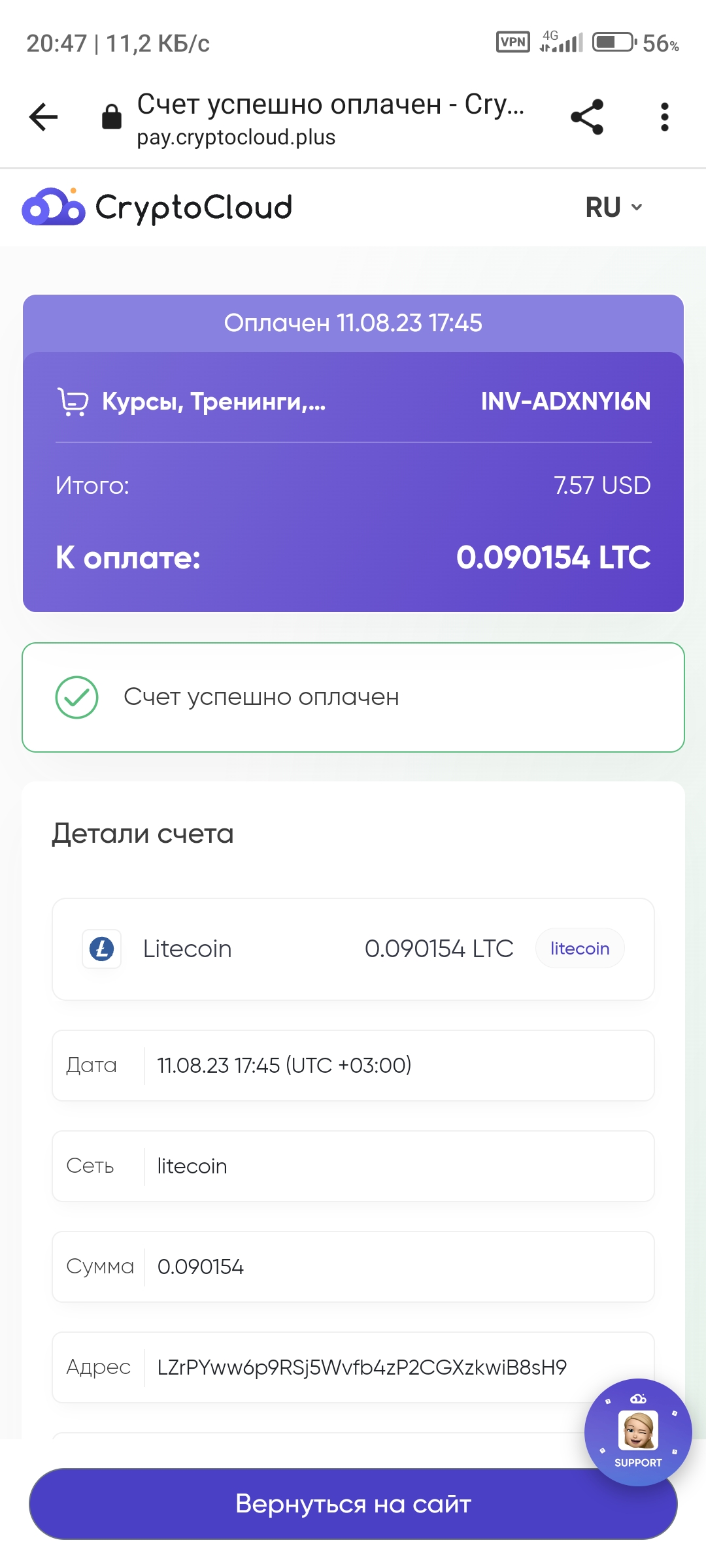Share this payment page

click(587, 118)
